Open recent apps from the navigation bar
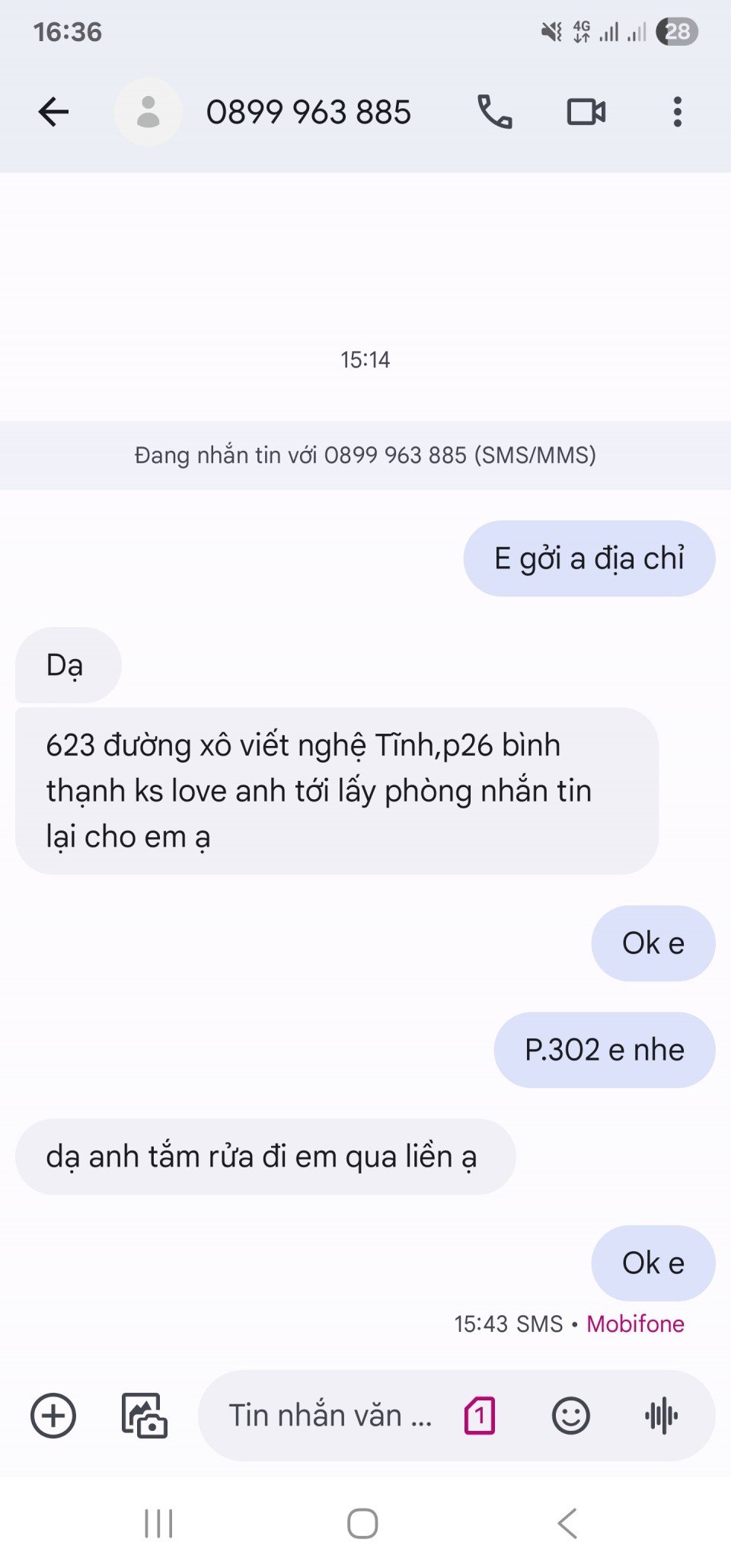Image resolution: width=731 pixels, height=1568 pixels. (x=158, y=1524)
